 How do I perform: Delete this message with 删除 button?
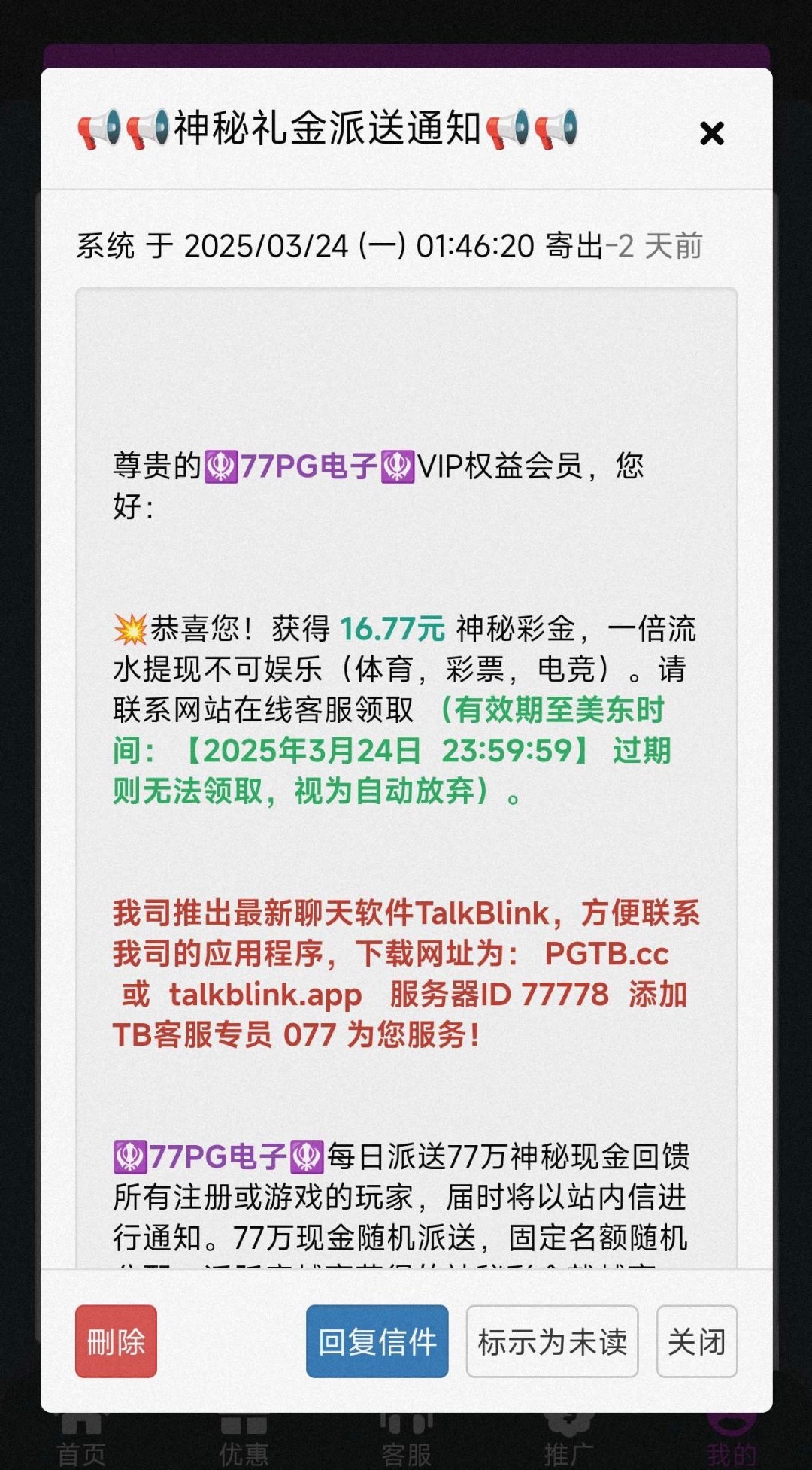pos(116,1341)
